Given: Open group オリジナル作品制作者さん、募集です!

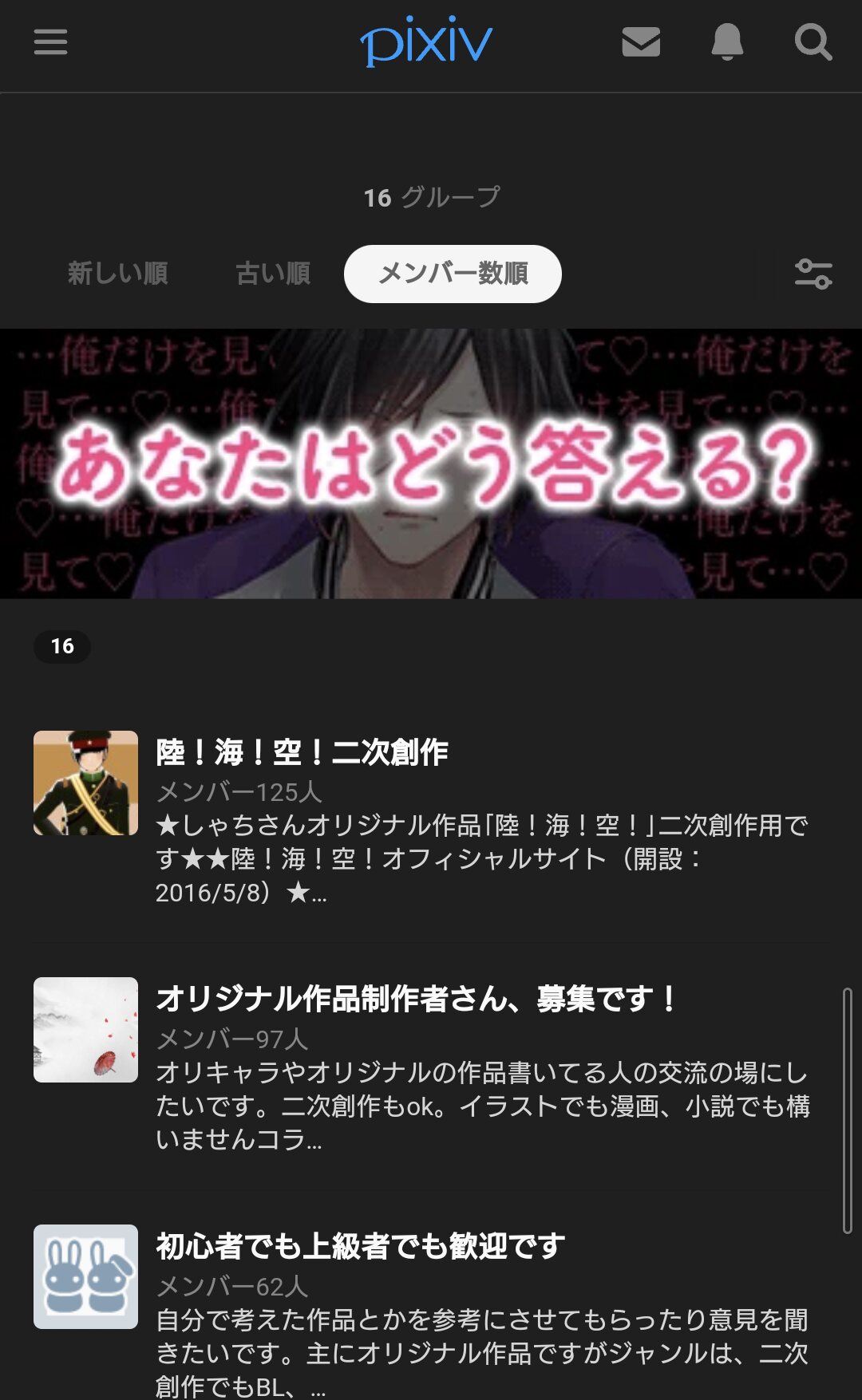Looking at the screenshot, I should (x=431, y=1067).
